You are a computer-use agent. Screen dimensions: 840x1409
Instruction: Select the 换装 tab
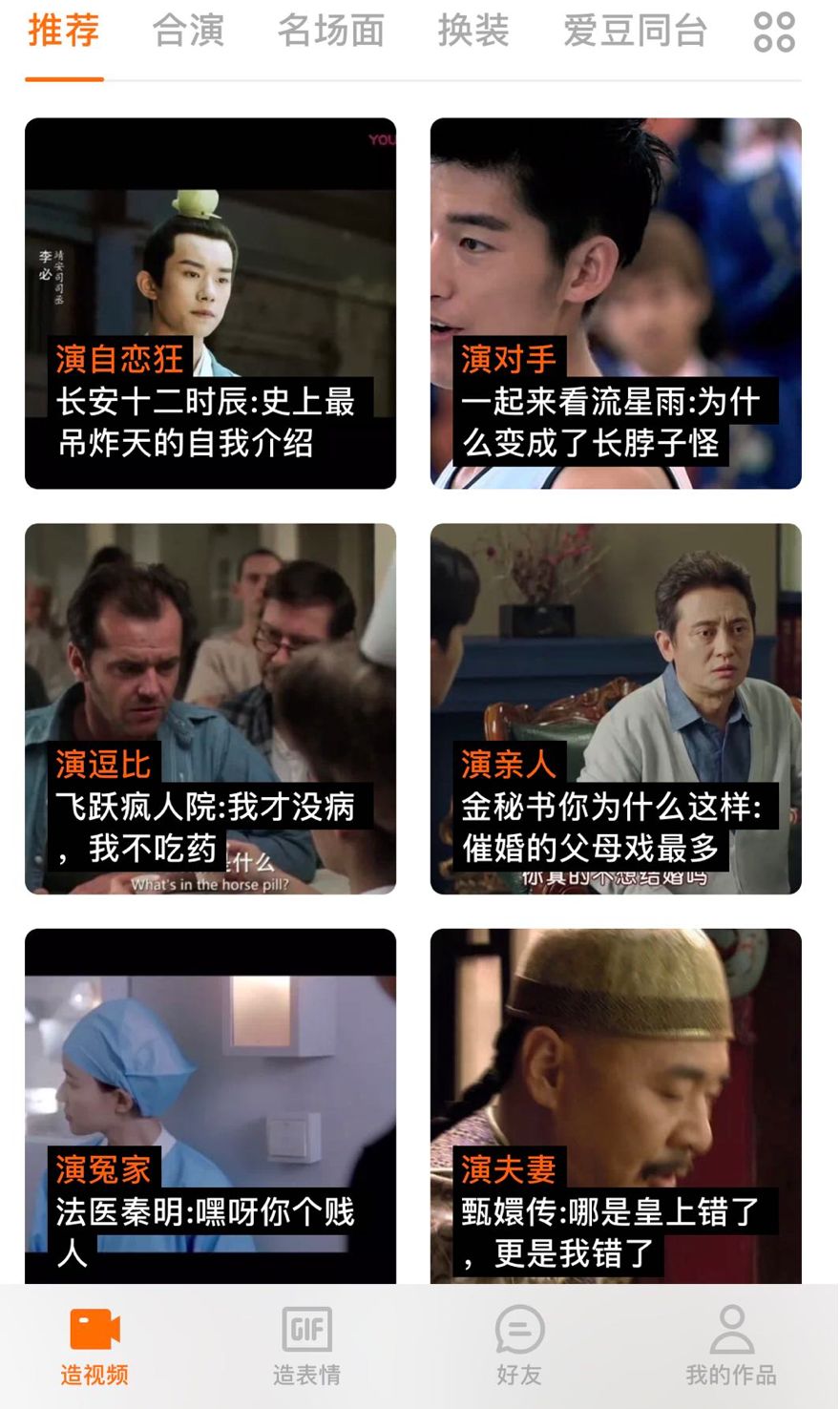[x=472, y=32]
